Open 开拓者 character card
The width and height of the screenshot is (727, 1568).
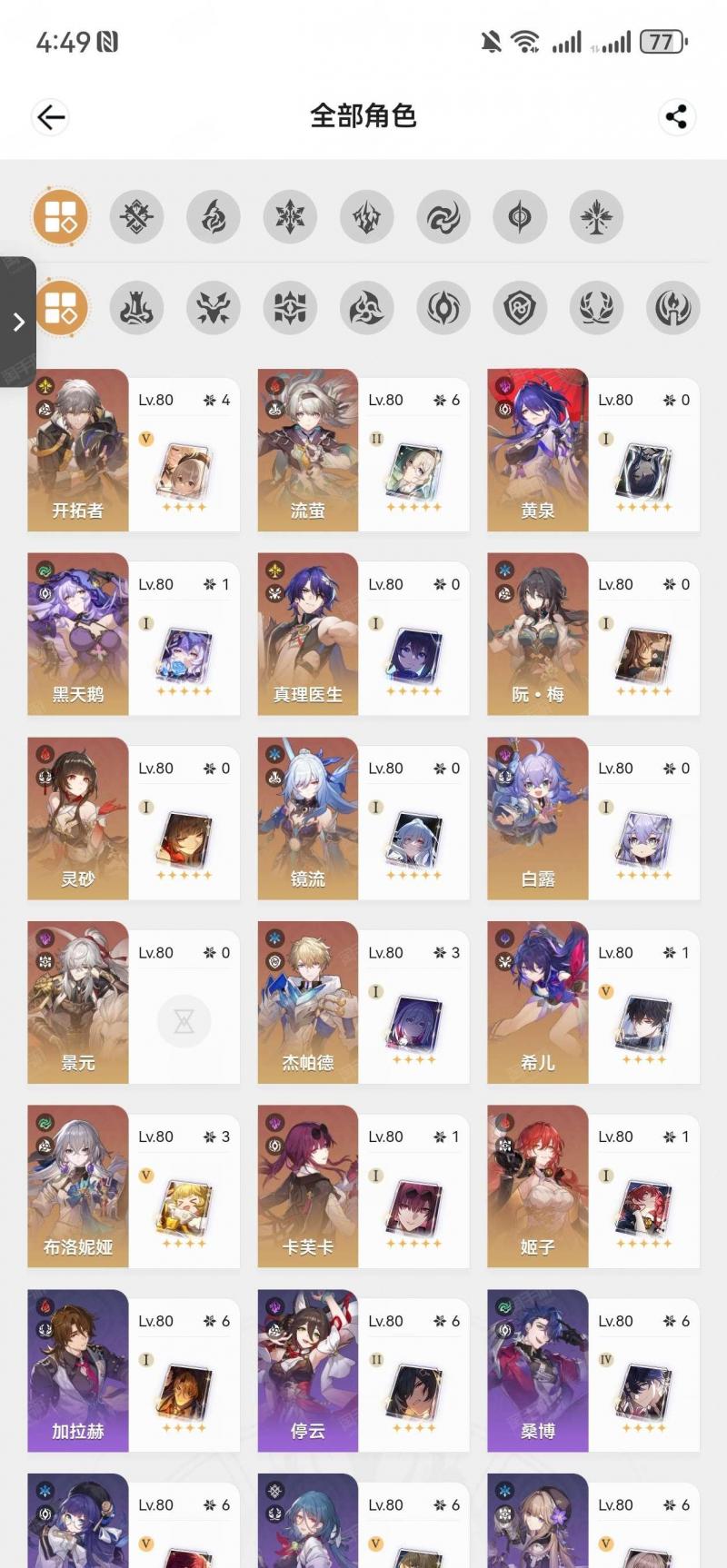tap(134, 451)
